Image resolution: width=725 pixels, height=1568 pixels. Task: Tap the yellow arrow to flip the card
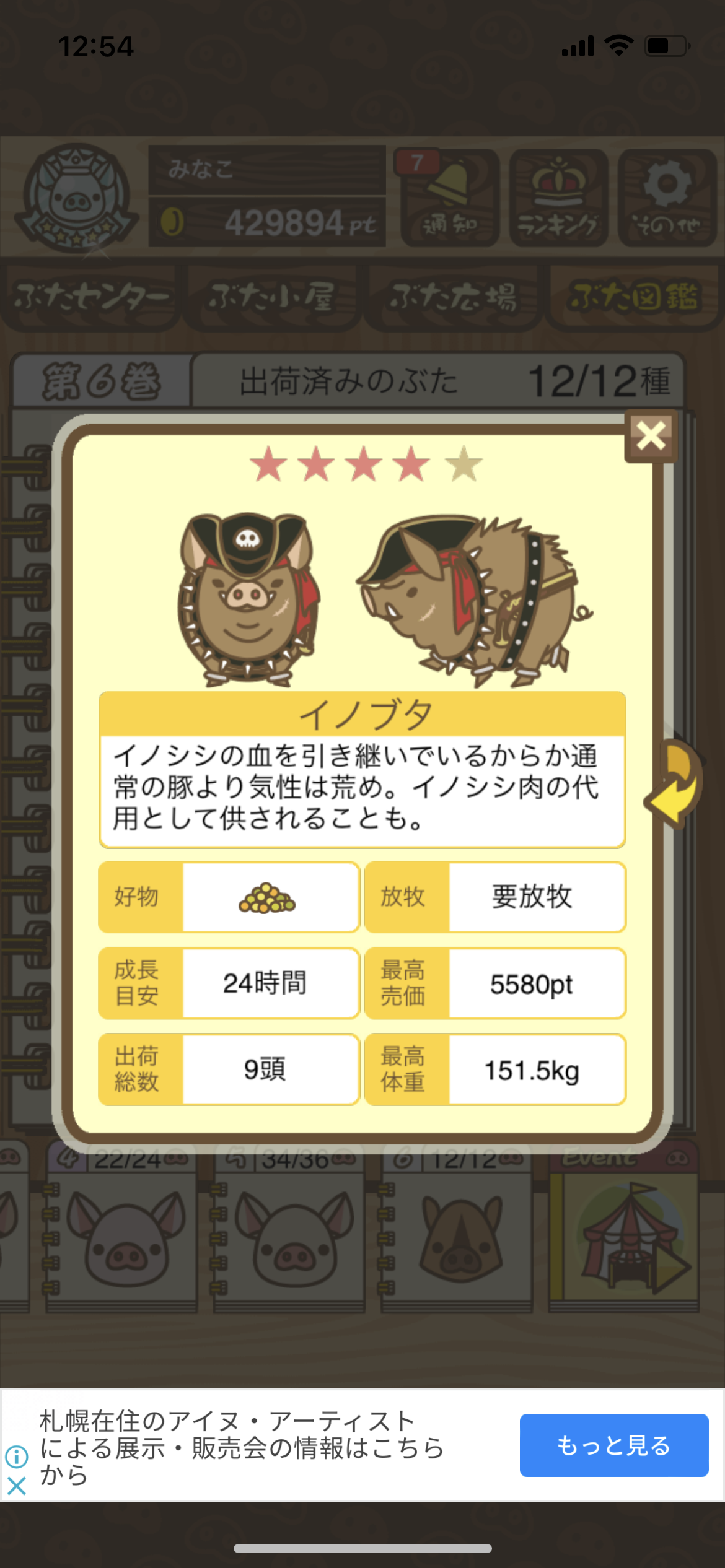tap(674, 783)
